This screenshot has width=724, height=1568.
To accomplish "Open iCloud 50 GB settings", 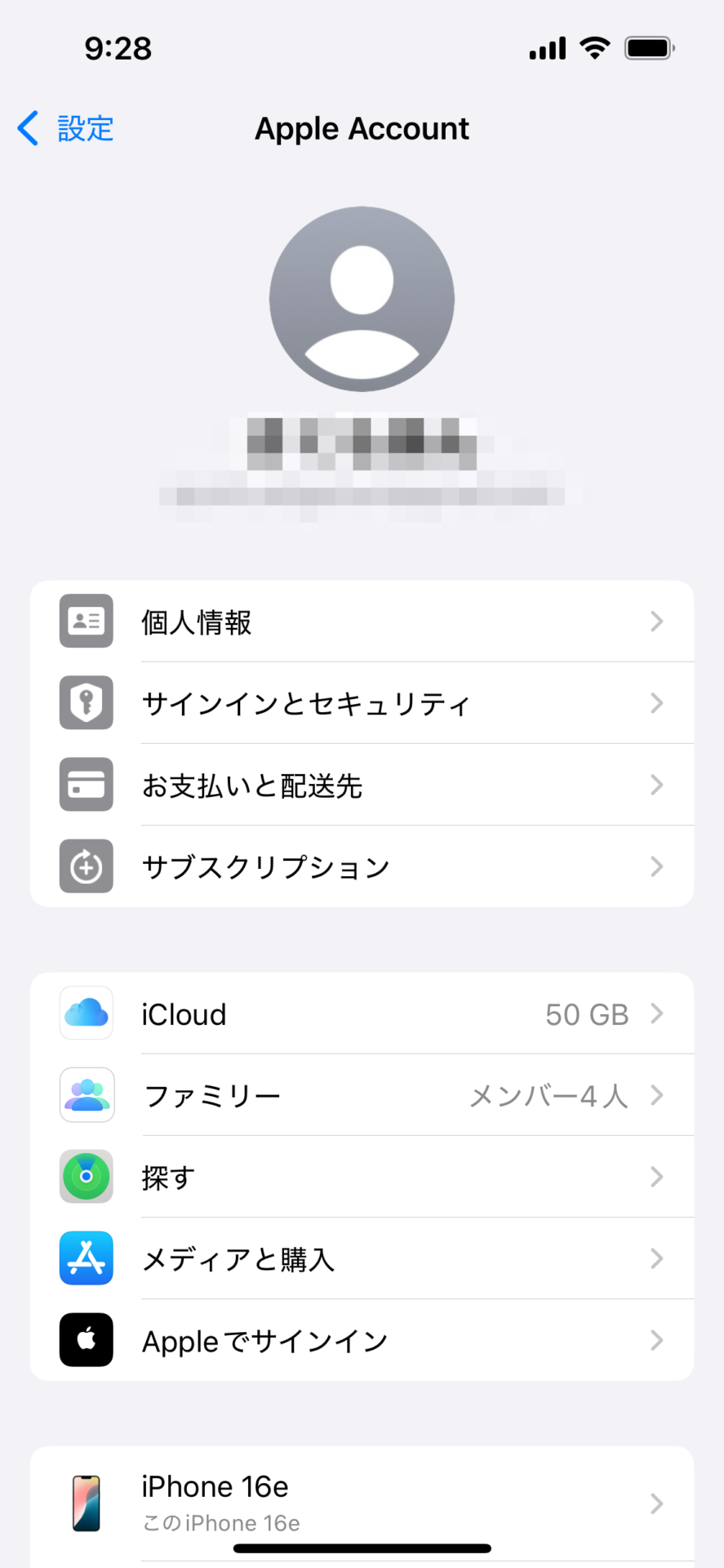I will point(362,1013).
